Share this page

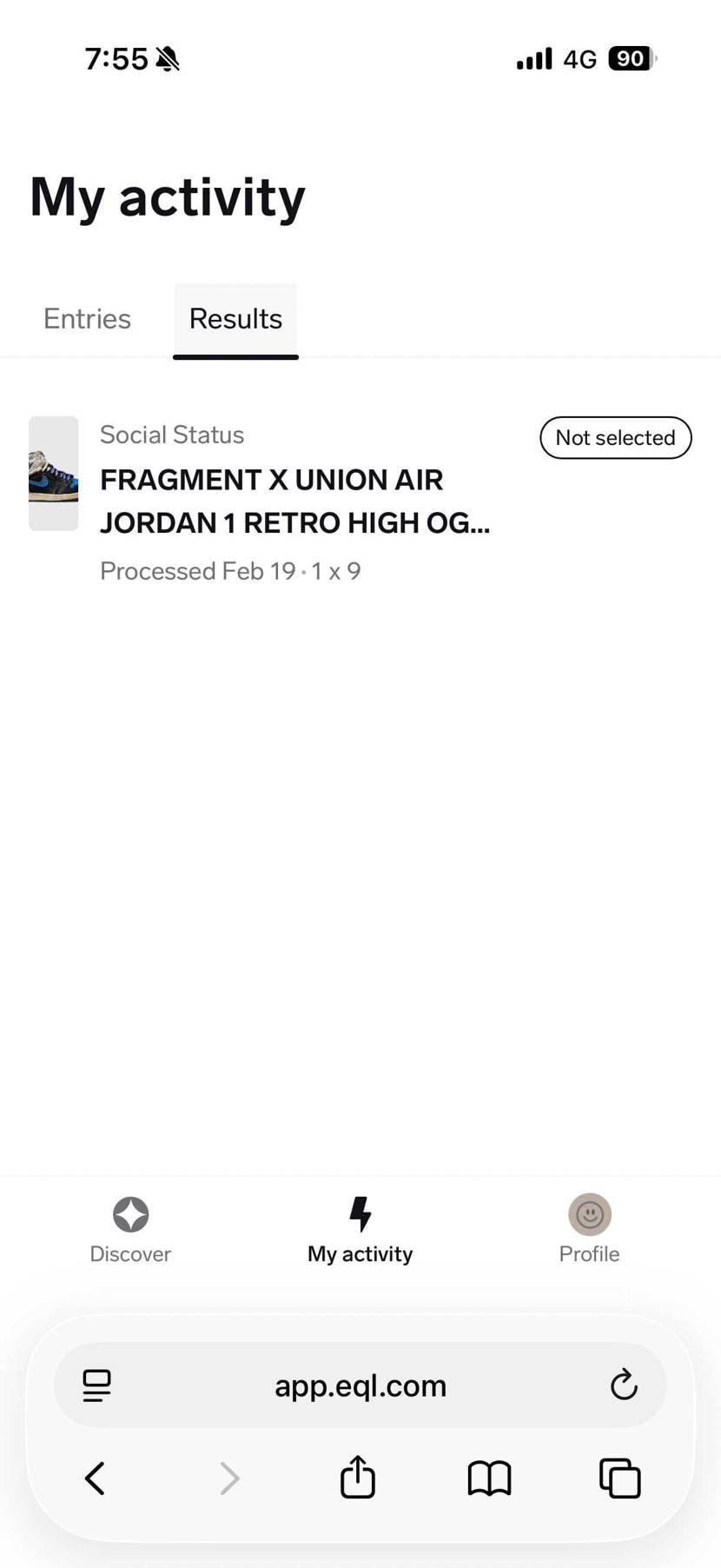[x=357, y=1478]
